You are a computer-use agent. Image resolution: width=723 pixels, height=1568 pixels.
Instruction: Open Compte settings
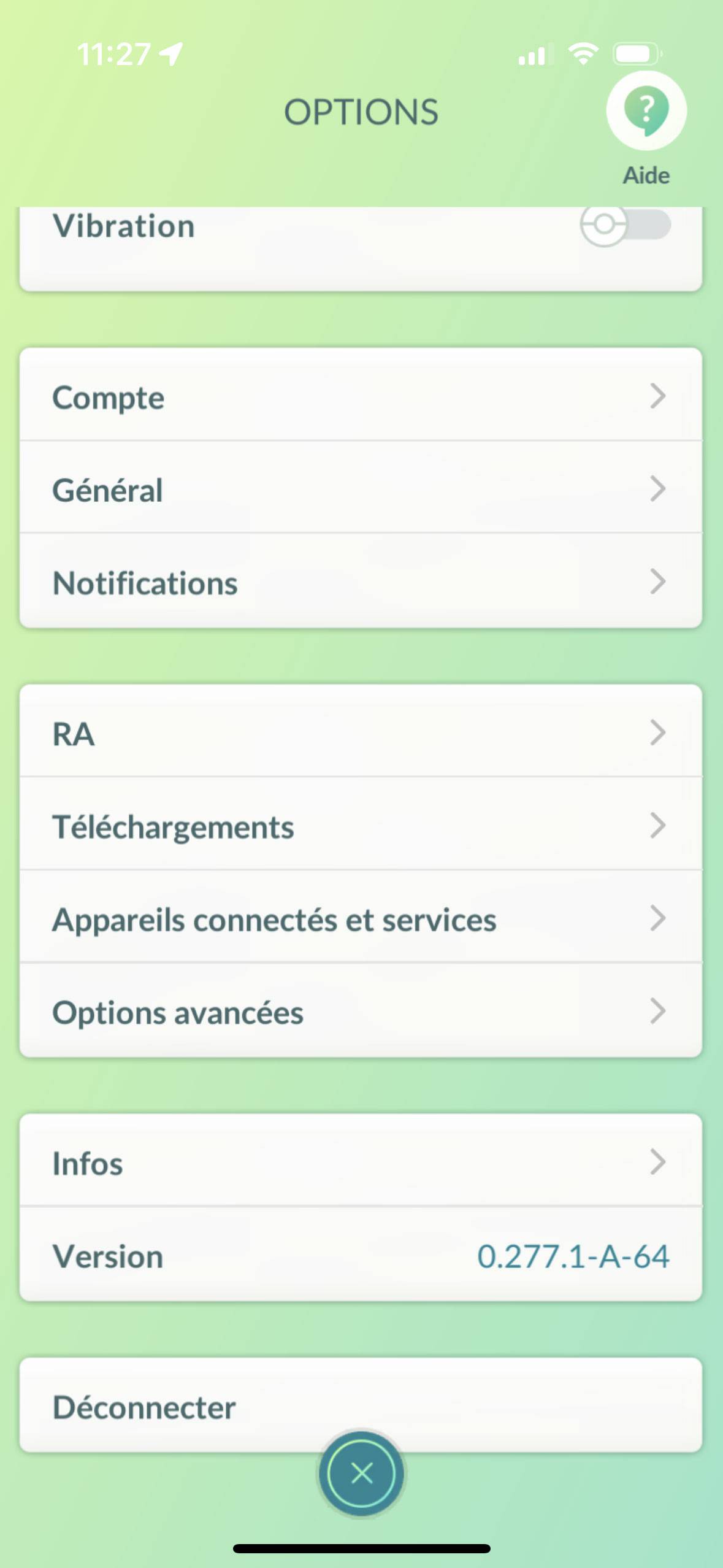click(361, 395)
